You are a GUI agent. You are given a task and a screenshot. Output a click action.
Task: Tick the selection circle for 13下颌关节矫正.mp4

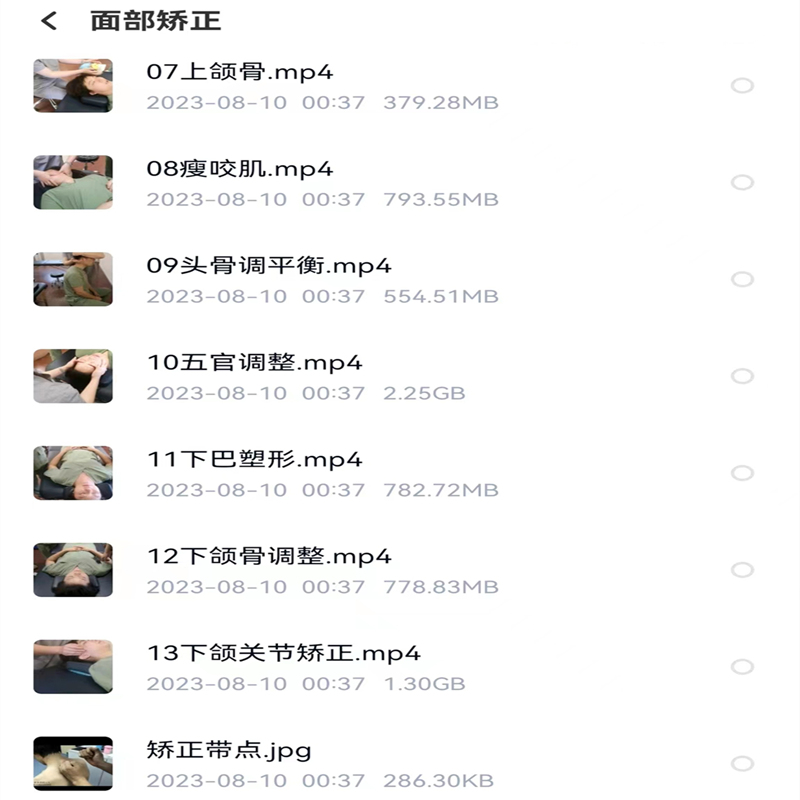742,667
